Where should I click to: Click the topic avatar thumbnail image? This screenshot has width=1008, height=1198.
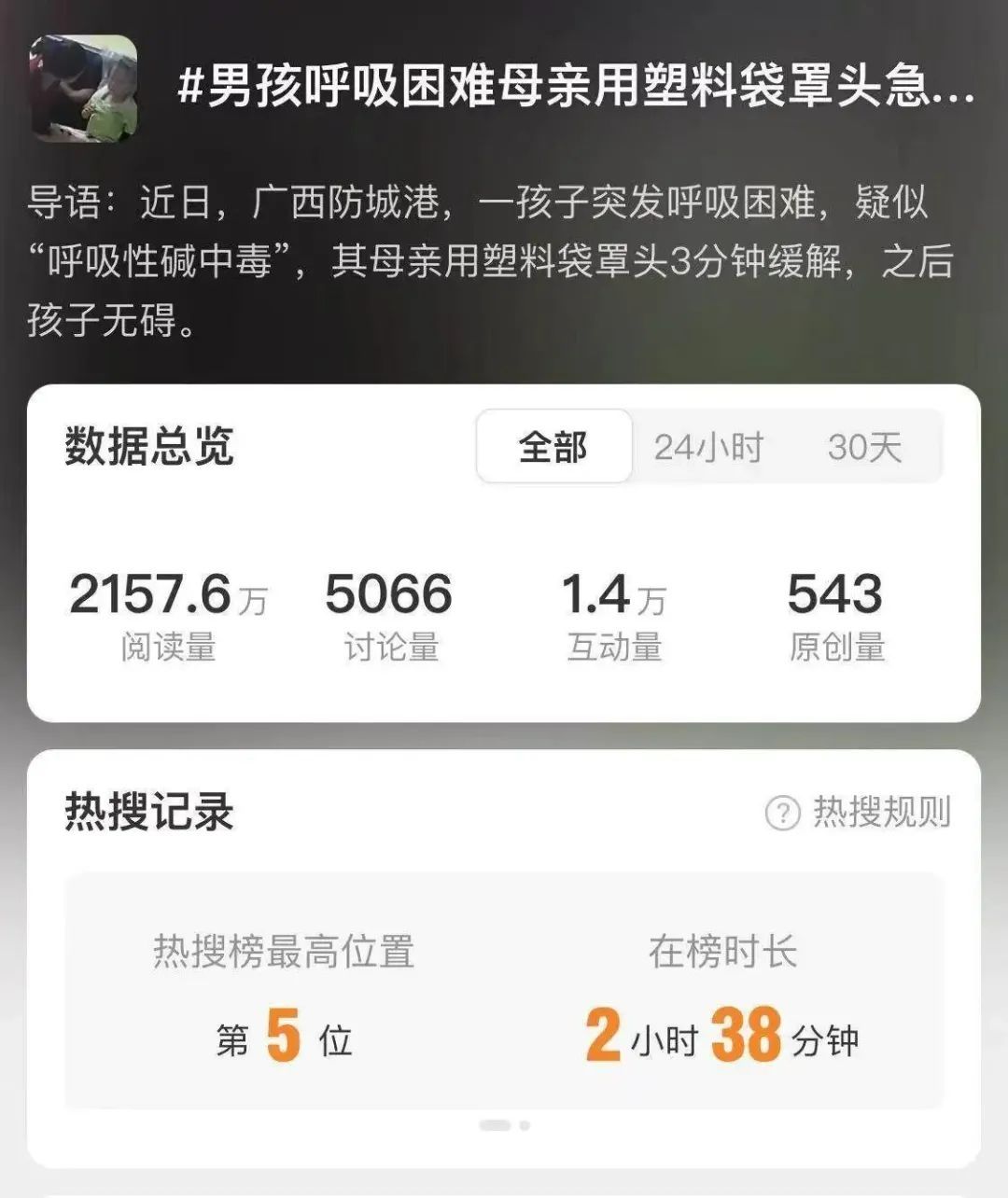84,89
